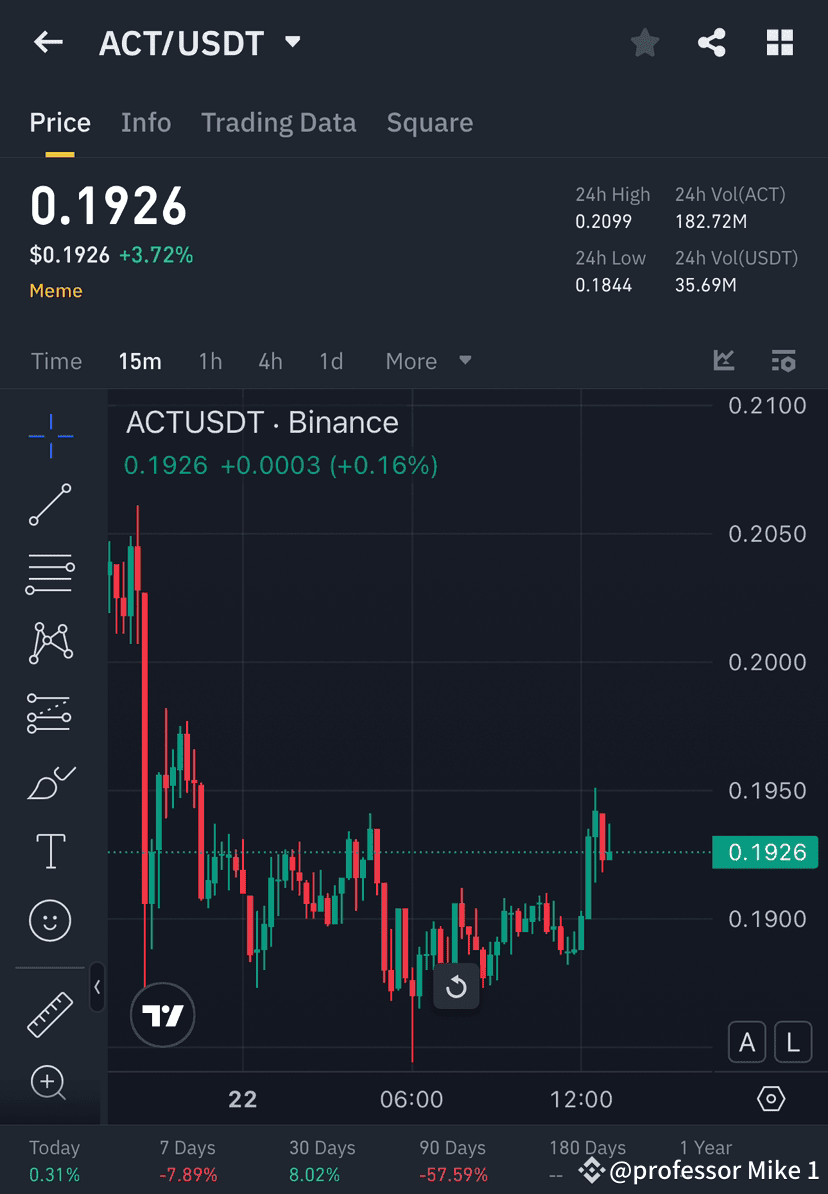Screen dimensions: 828x1194
Task: Select the XABCD pattern tool
Action: pos(49,642)
